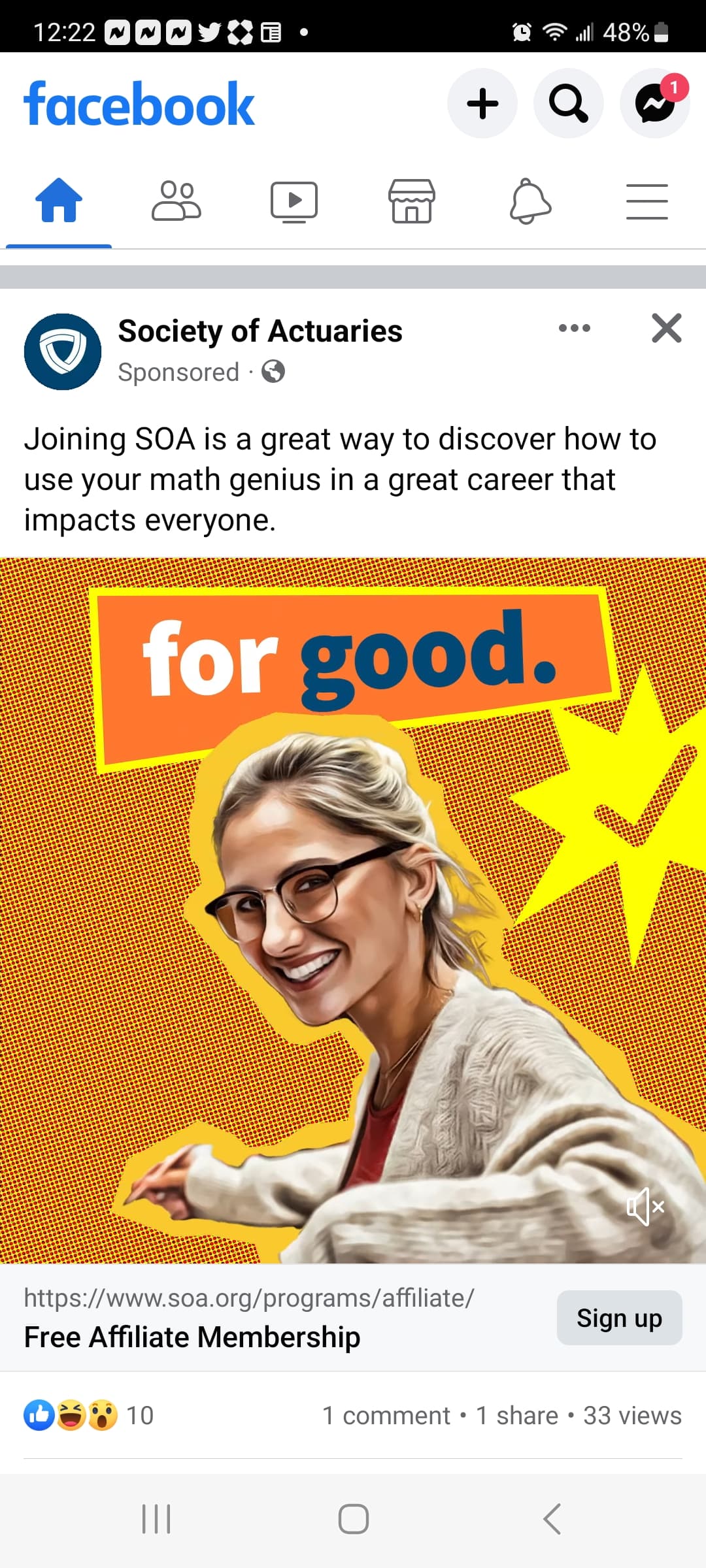Open the Marketplace tab
This screenshot has width=706, height=1568.
pos(412,201)
